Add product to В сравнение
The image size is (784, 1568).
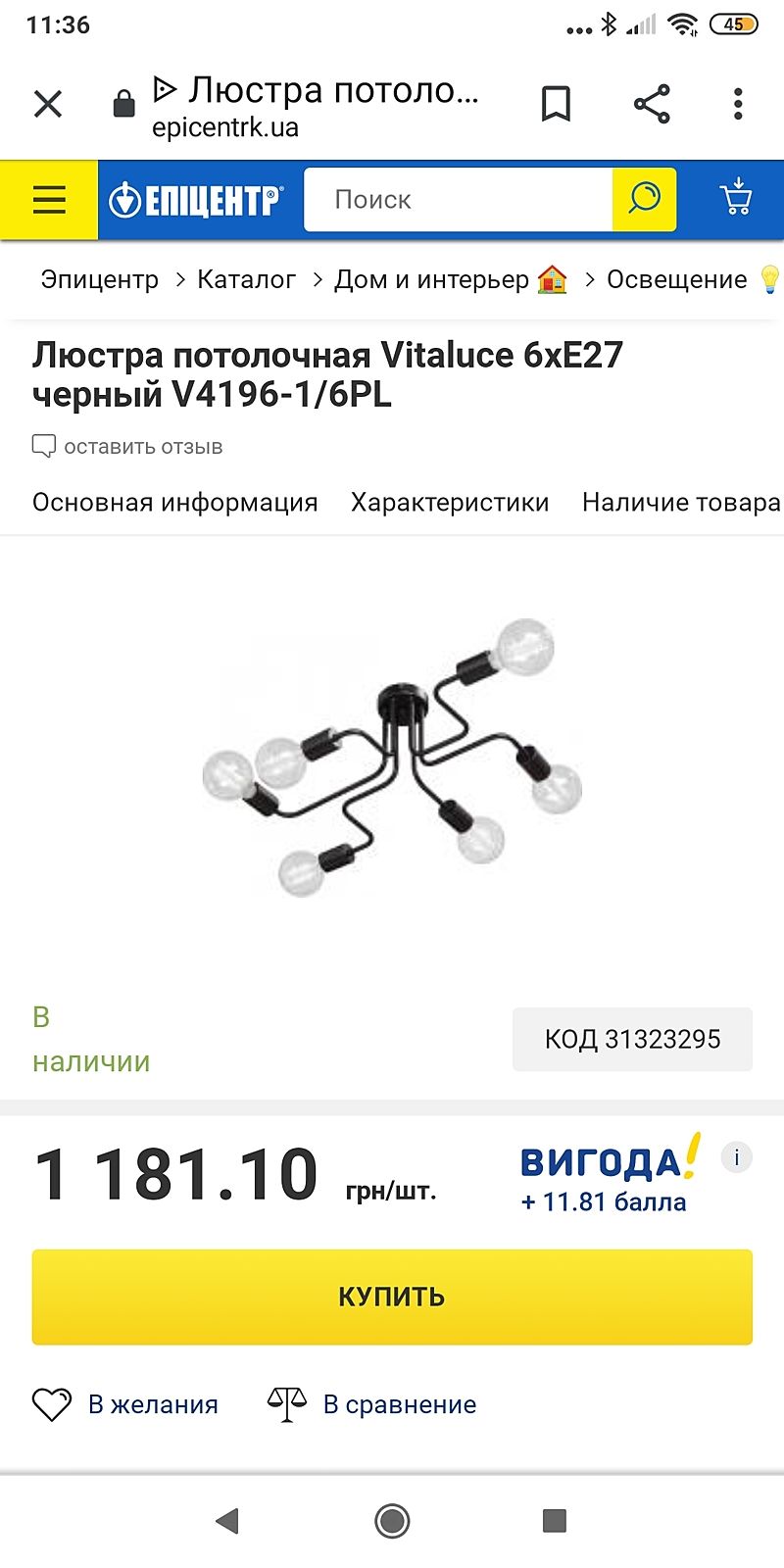[x=372, y=1404]
